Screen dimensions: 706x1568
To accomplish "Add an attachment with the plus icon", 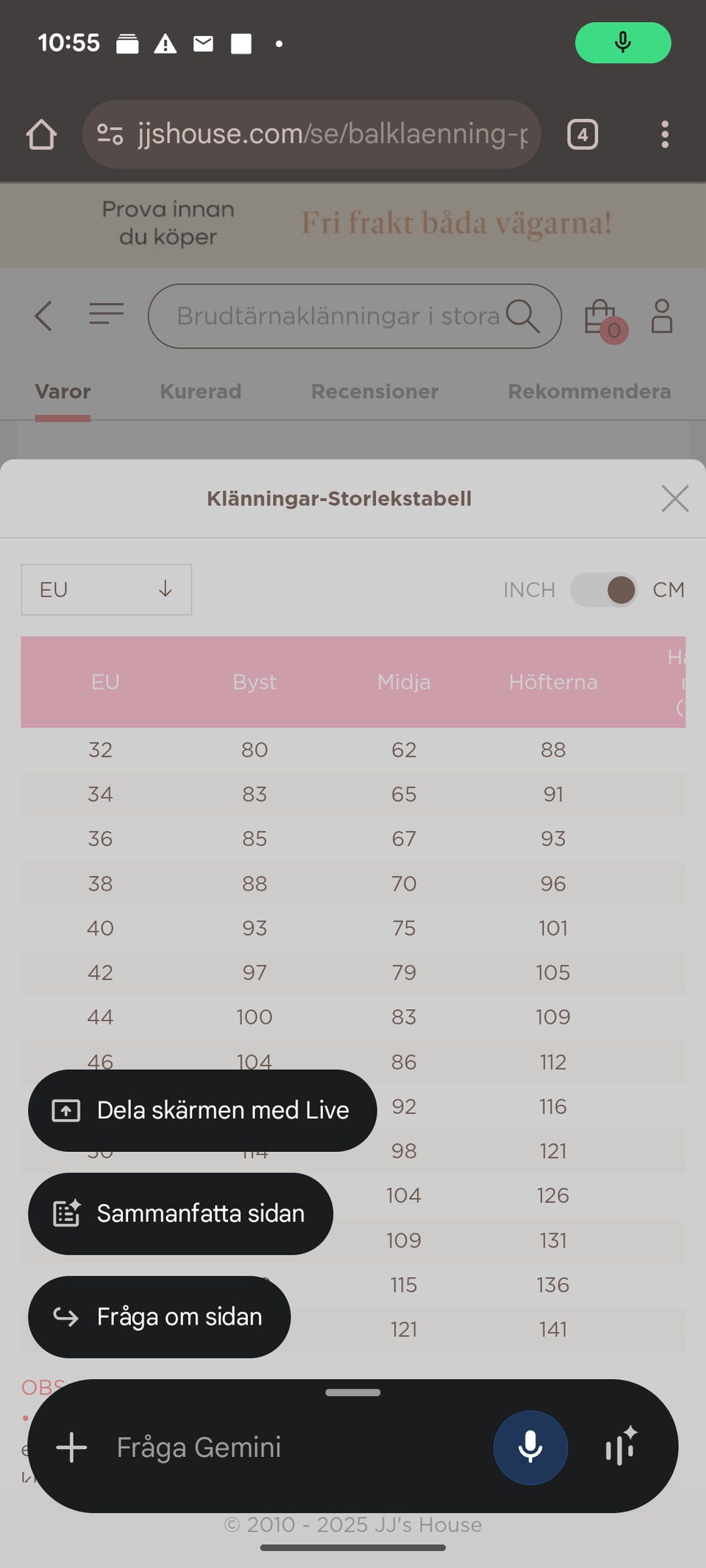I will (x=71, y=1447).
